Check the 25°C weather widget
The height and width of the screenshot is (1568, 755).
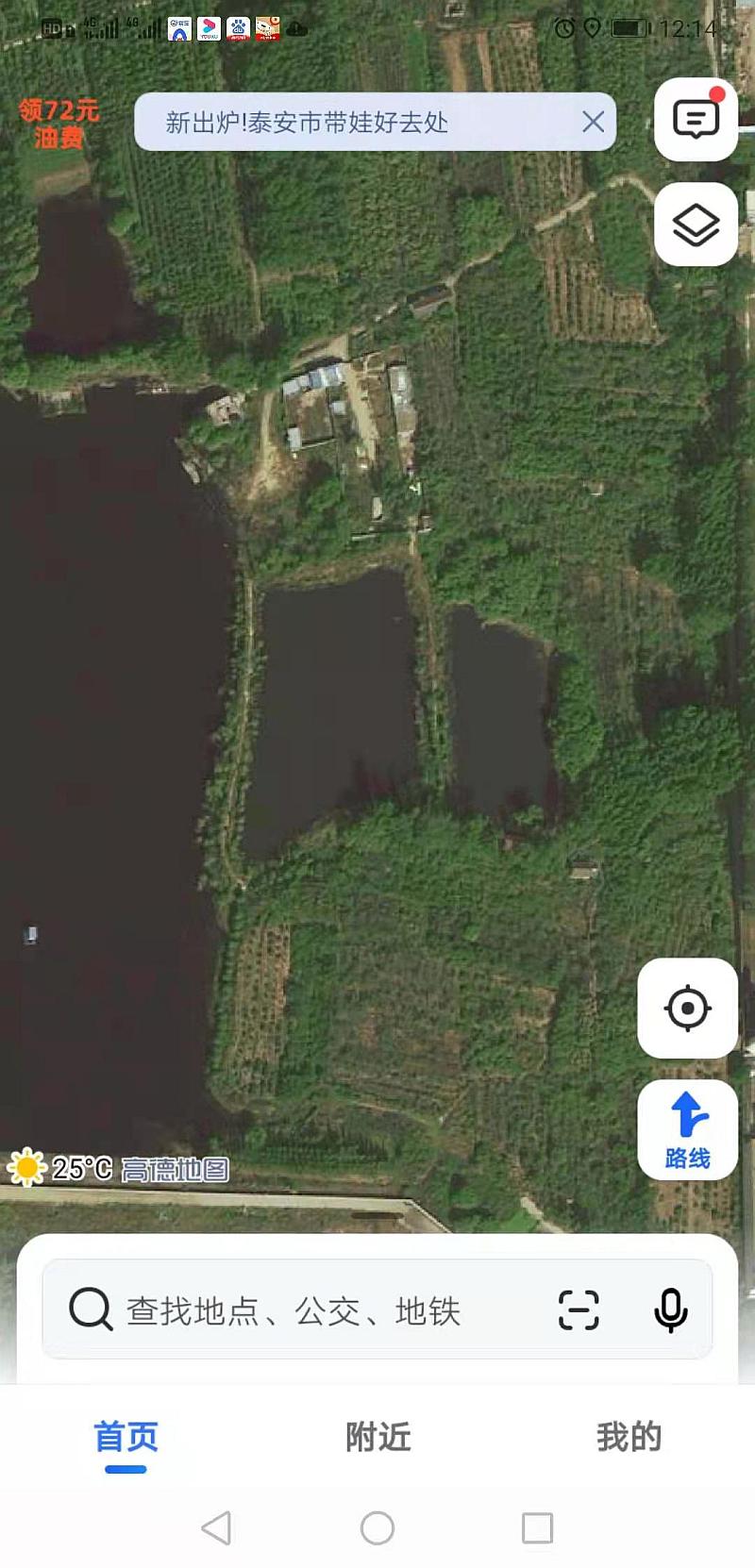(x=60, y=1169)
